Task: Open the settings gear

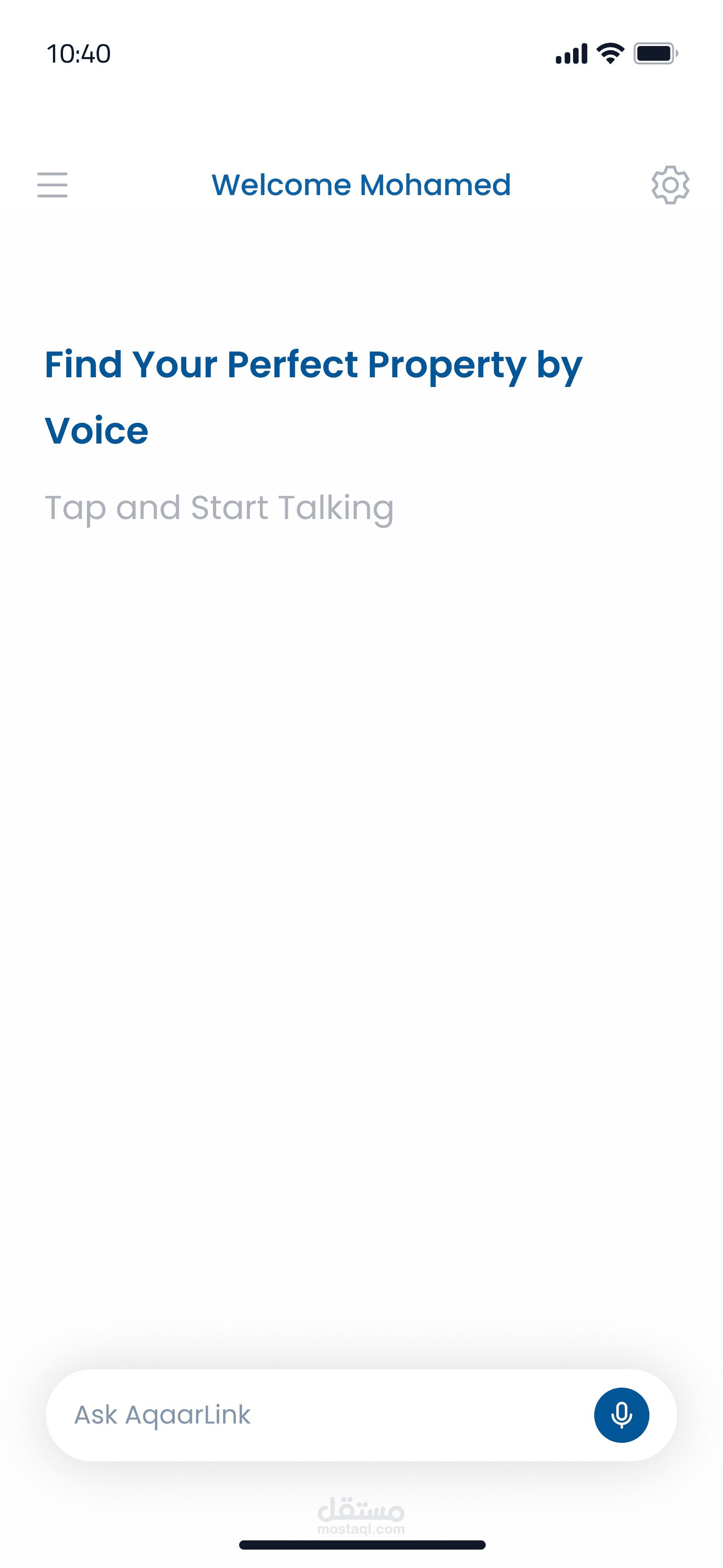Action: click(x=670, y=185)
